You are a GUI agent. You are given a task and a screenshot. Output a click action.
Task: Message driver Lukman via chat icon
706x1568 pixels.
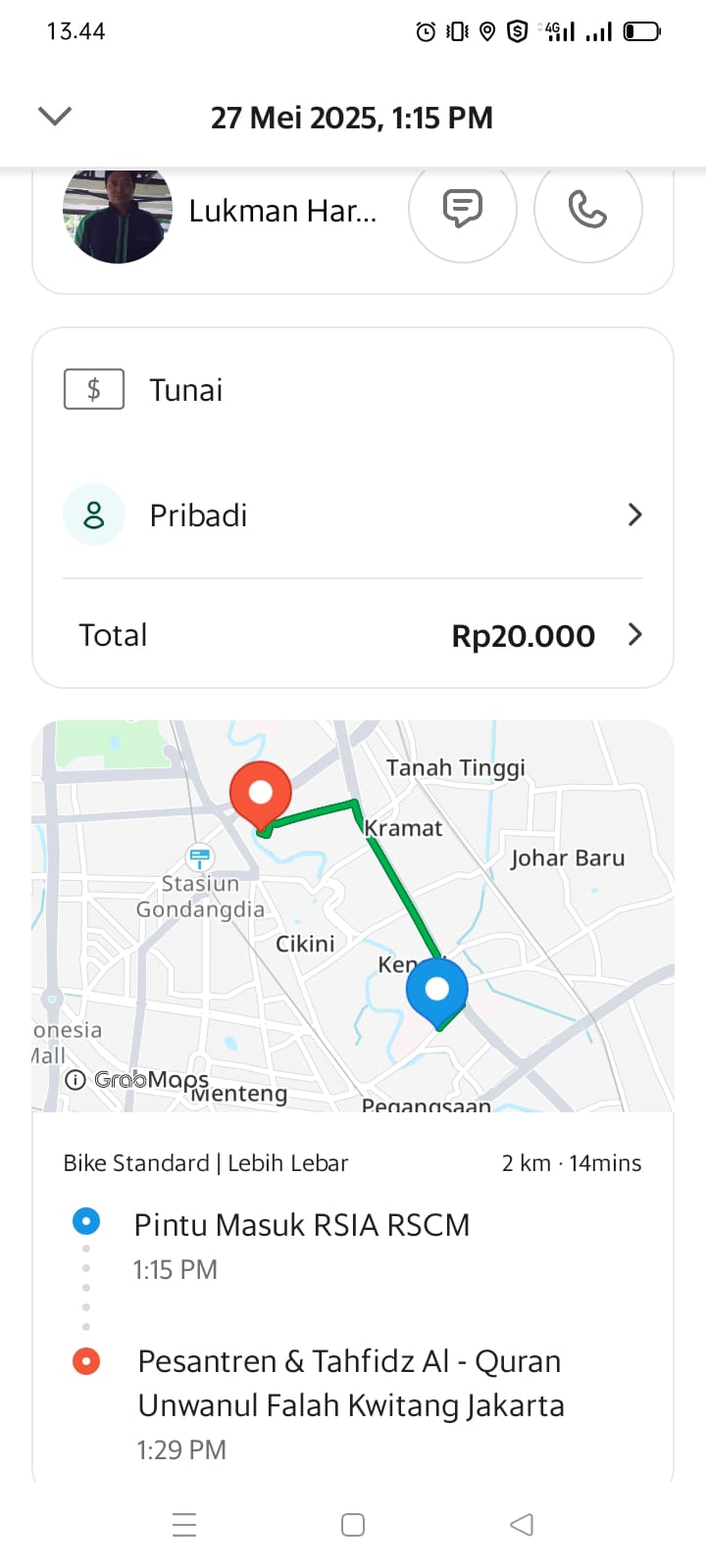point(462,209)
